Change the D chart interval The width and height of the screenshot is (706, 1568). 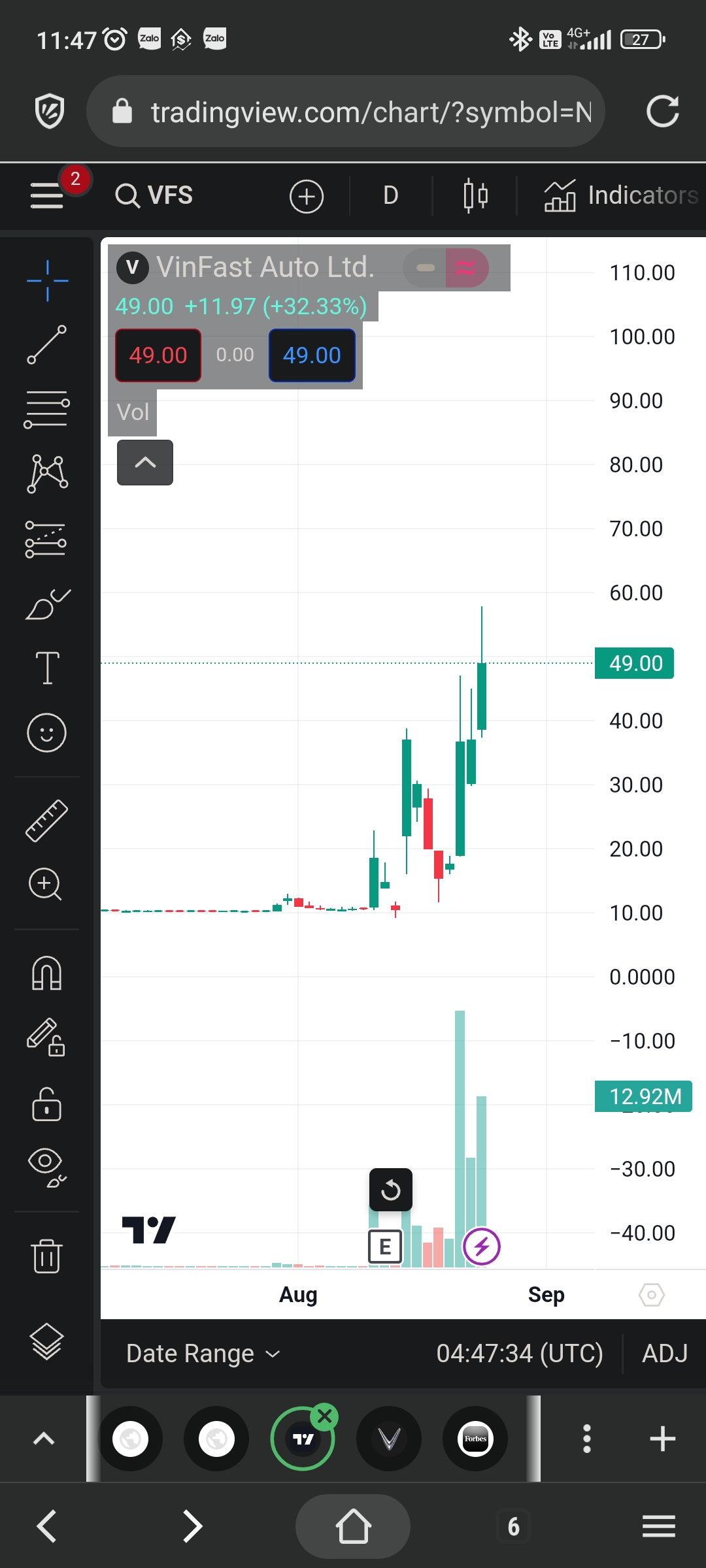(x=390, y=195)
